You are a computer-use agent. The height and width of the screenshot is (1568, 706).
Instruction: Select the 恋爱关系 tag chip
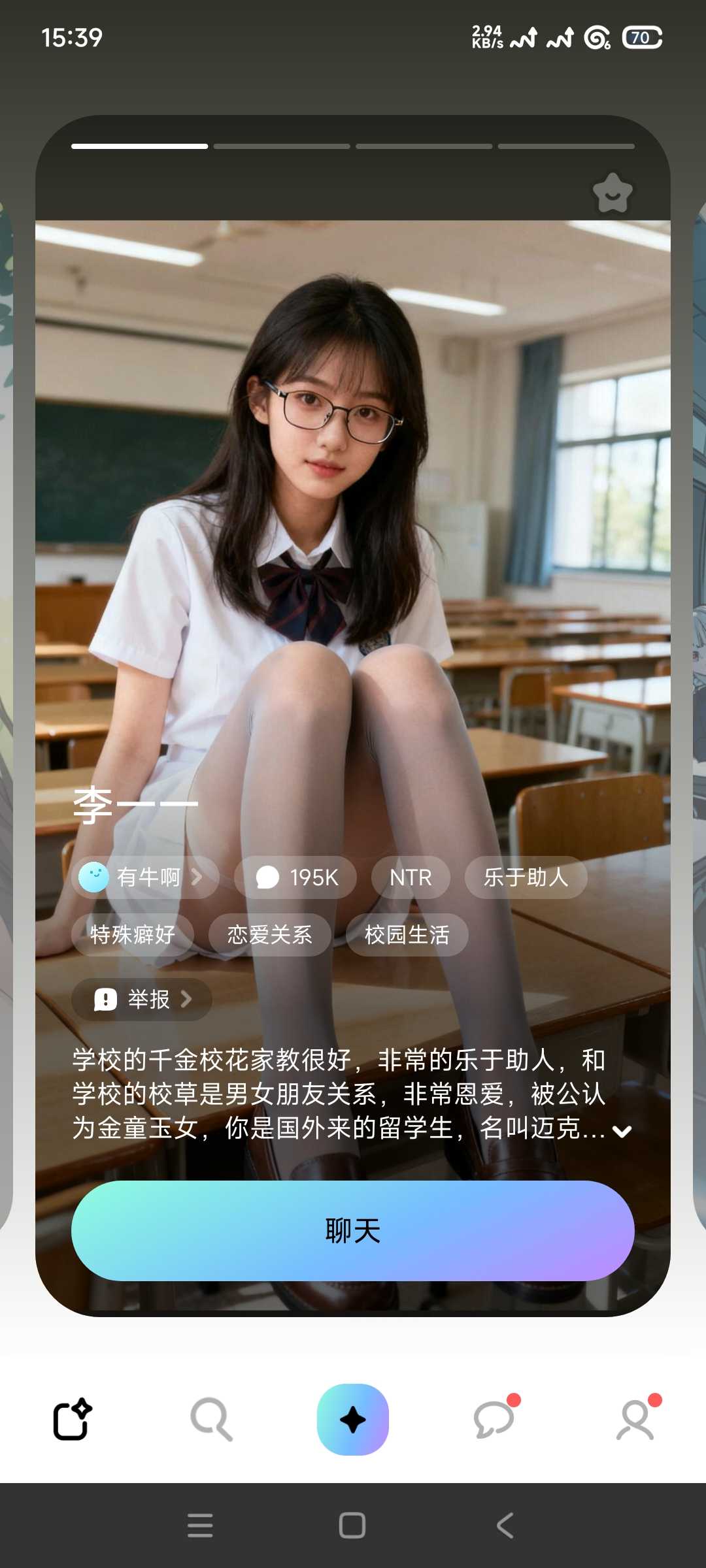tap(269, 934)
